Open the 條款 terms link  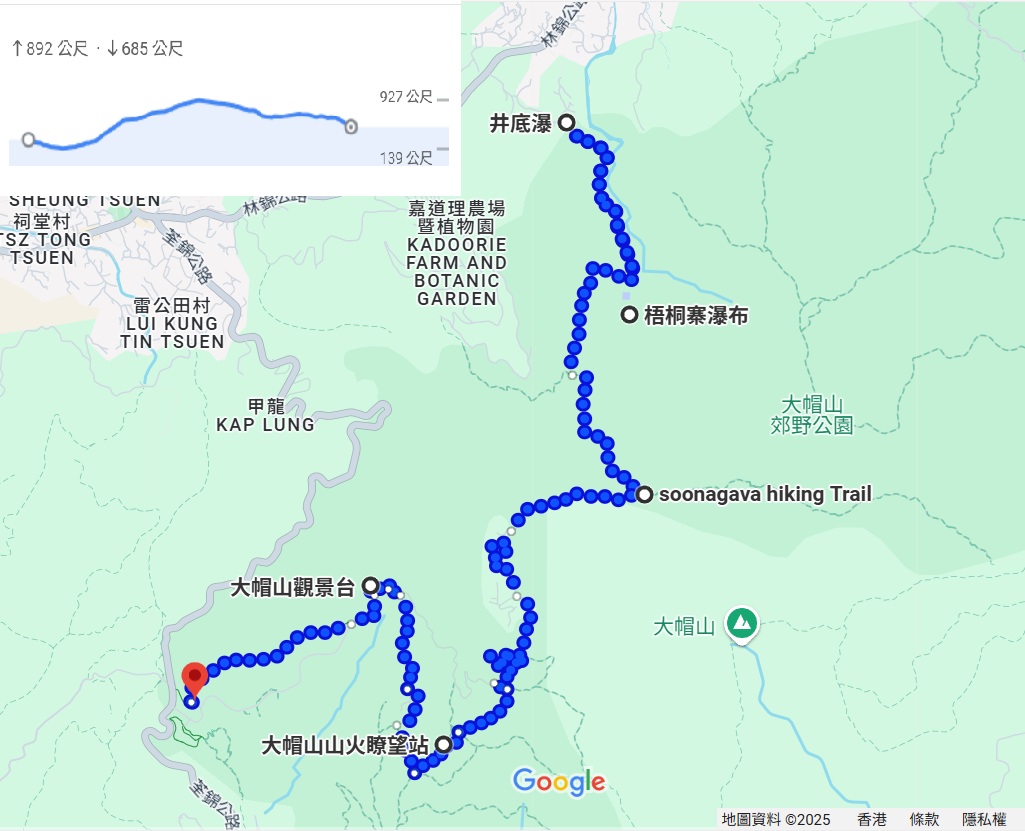click(924, 819)
